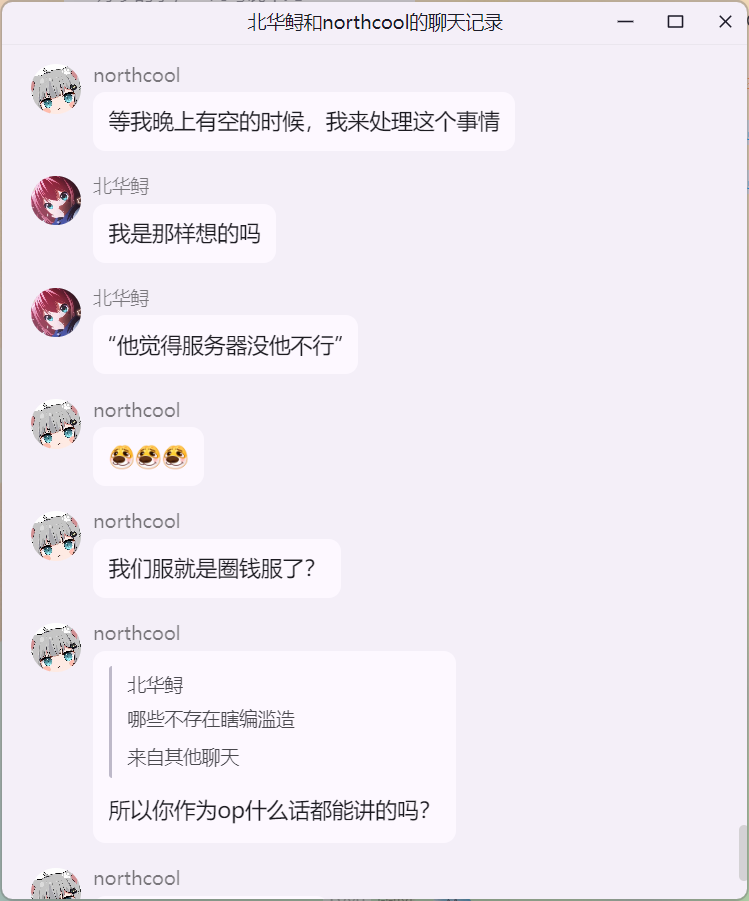The image size is (749, 901).
Task: Close the chat record window
Action: (725, 22)
